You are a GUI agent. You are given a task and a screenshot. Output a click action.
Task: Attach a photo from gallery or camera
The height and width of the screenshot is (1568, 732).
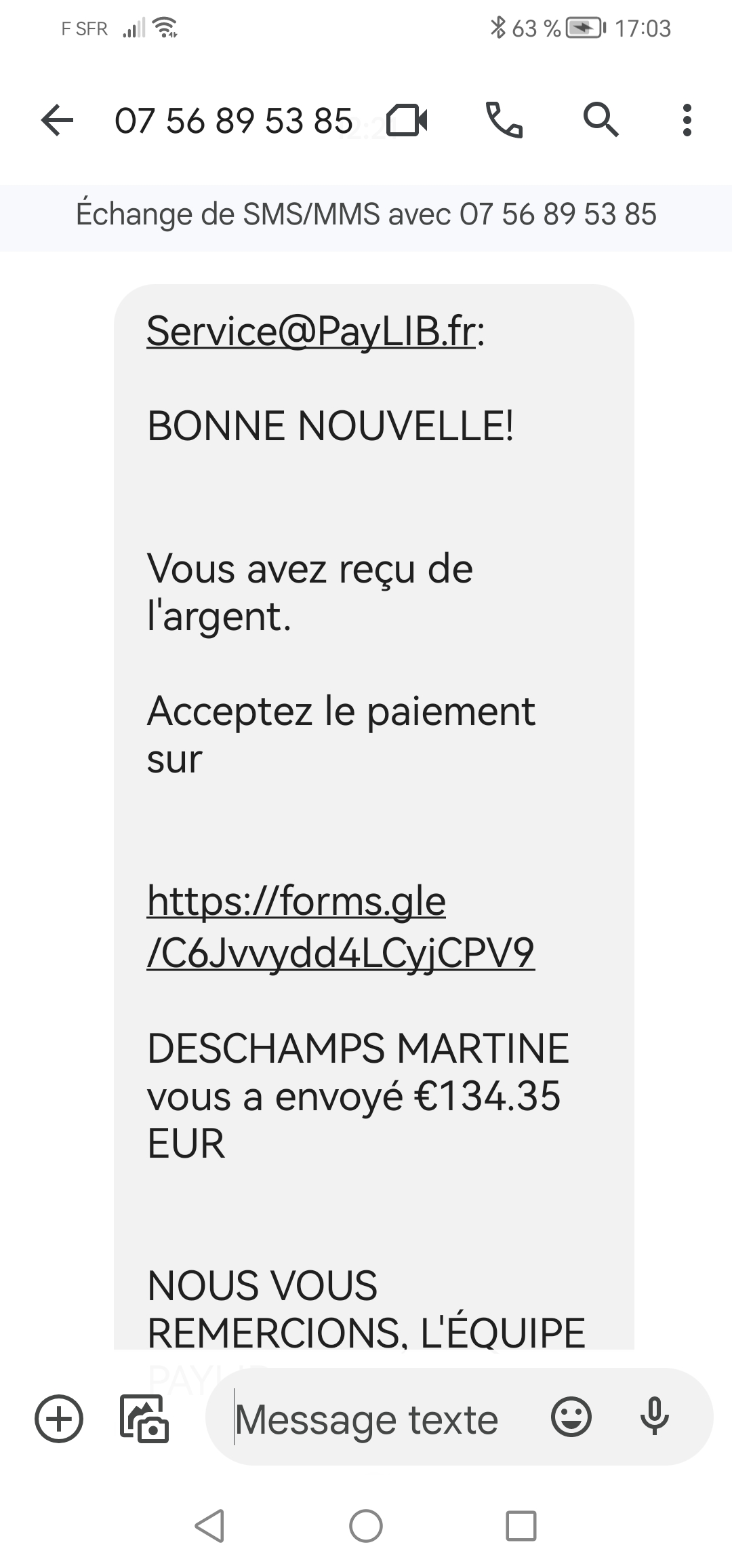point(144,1418)
